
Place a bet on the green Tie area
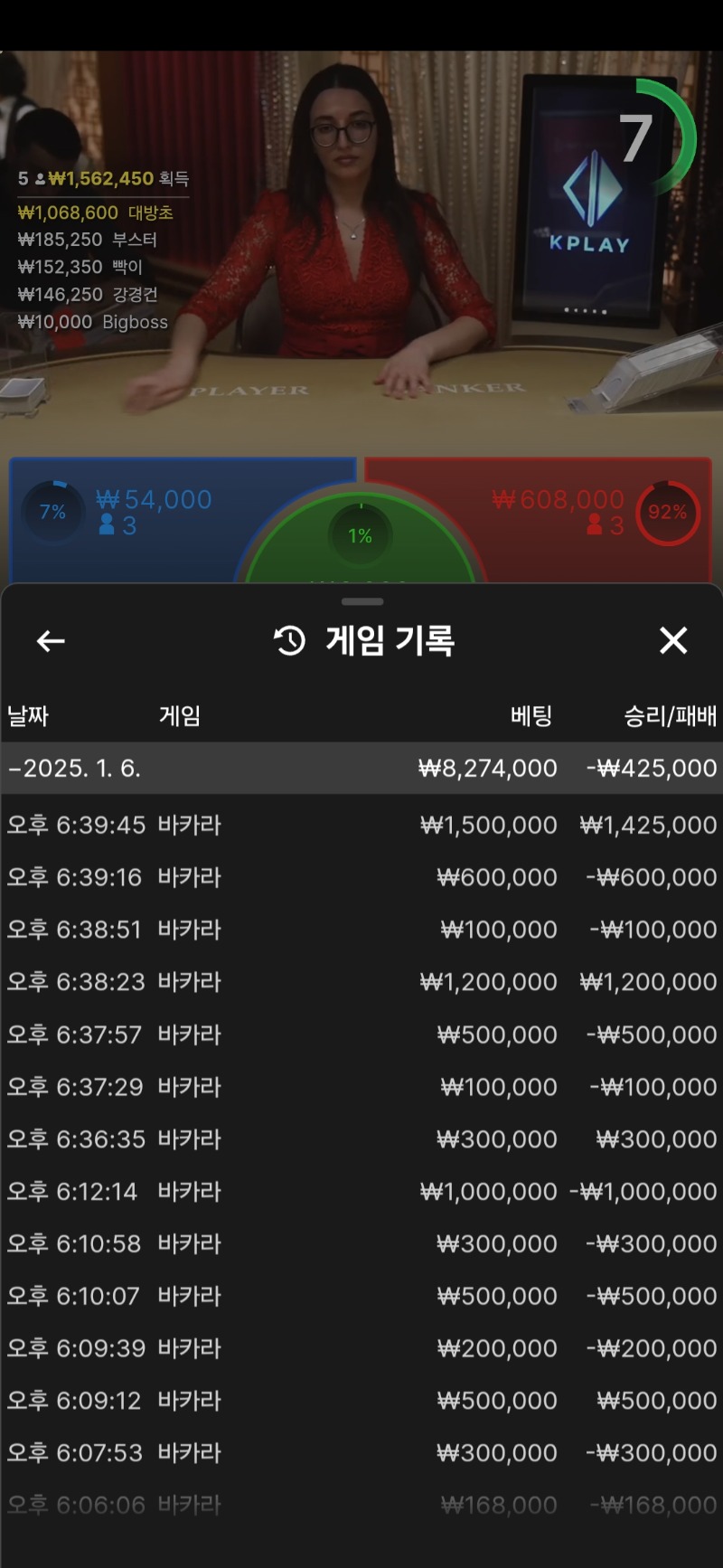[361, 543]
